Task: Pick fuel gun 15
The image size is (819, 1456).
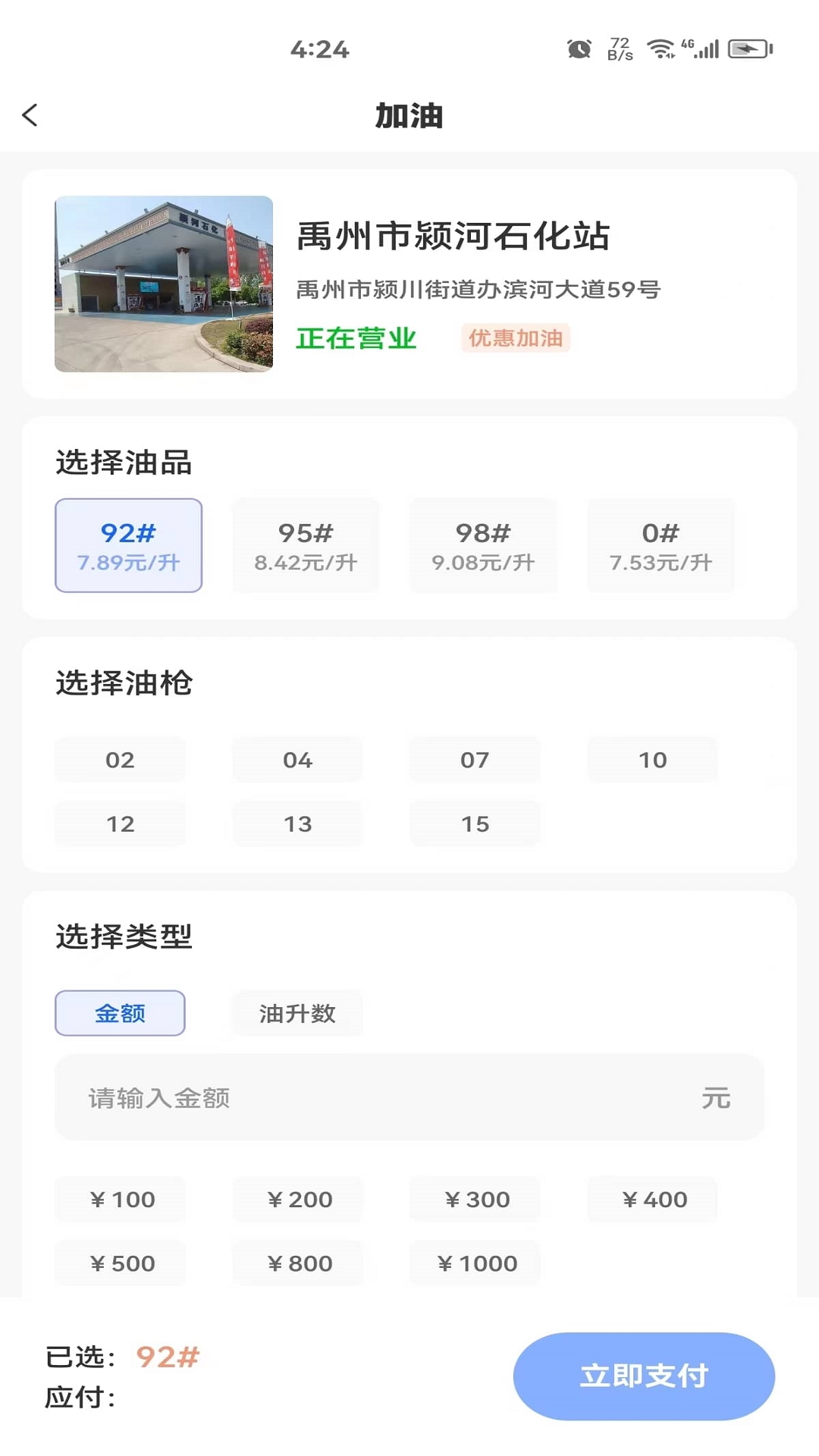Action: coord(475,824)
